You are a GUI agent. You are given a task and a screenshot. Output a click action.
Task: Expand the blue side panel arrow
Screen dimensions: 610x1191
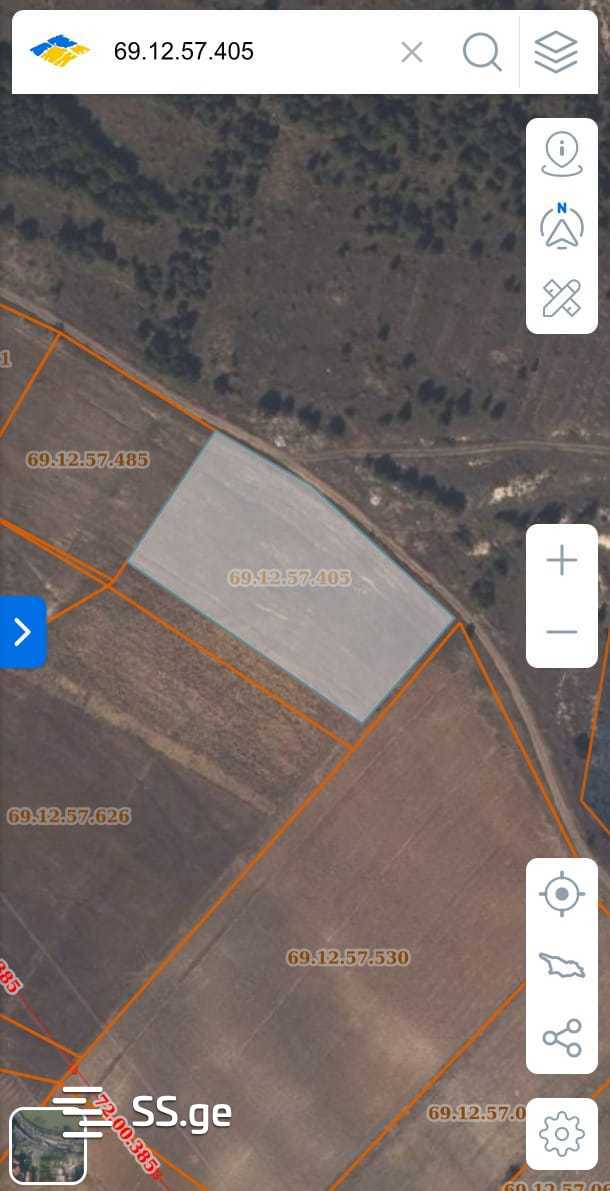coord(22,632)
